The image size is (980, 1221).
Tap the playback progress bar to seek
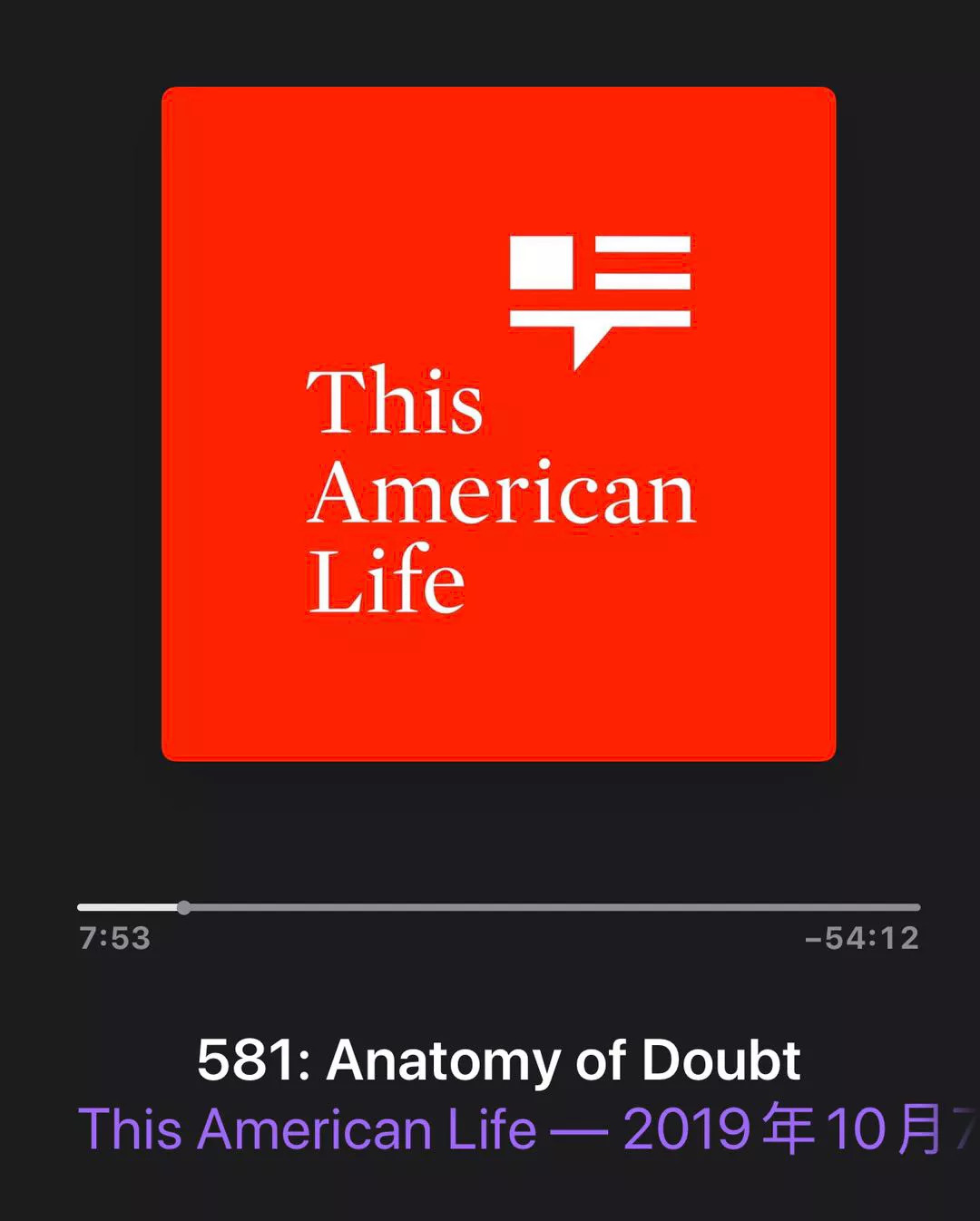498,907
